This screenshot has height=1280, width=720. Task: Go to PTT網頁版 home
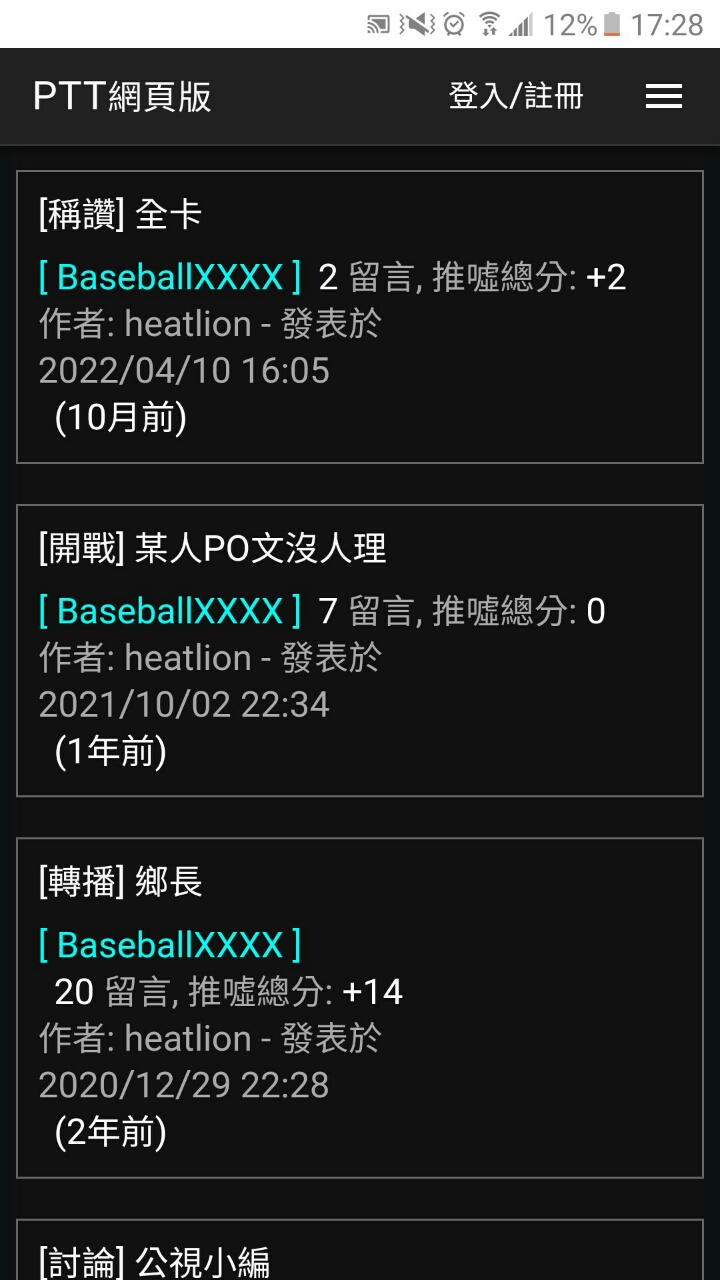[122, 97]
